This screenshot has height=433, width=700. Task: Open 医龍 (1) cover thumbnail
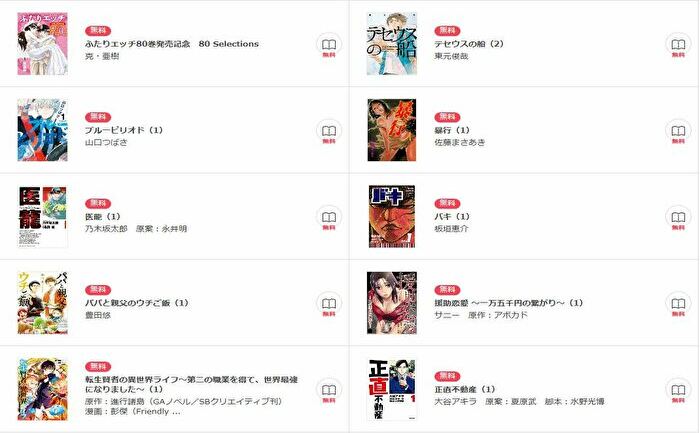(x=37, y=216)
